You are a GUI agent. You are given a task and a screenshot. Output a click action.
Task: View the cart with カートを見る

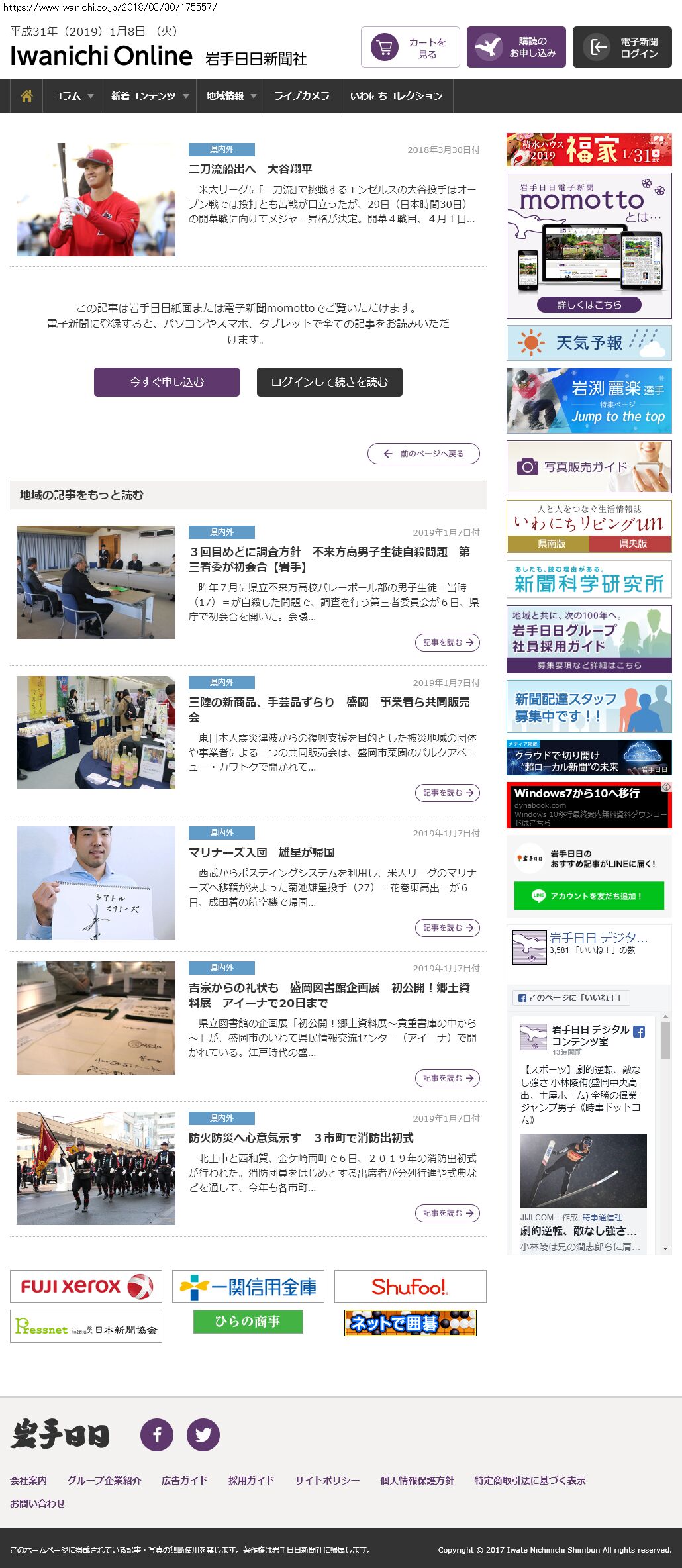pos(411,47)
